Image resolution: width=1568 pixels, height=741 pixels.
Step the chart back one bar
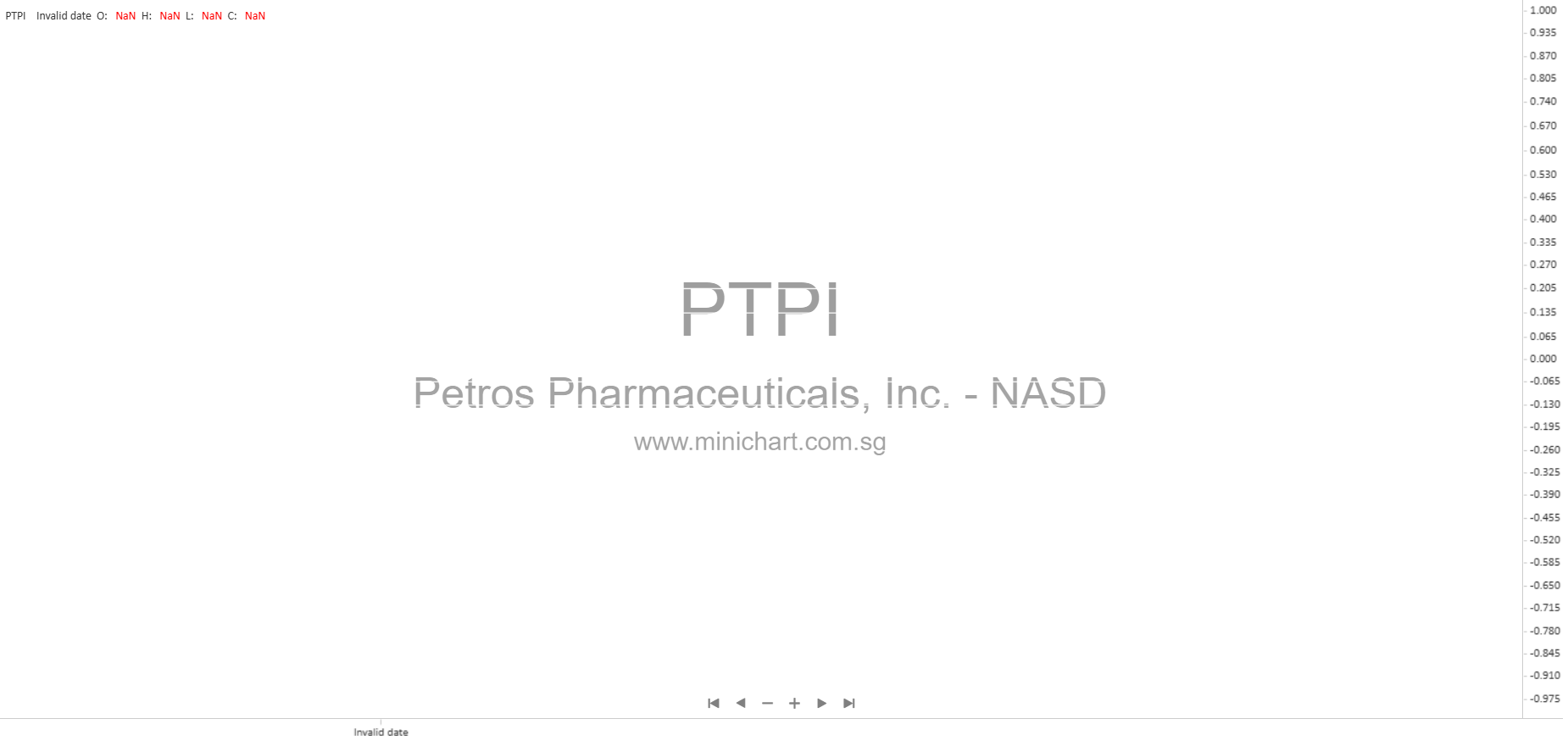click(x=741, y=703)
